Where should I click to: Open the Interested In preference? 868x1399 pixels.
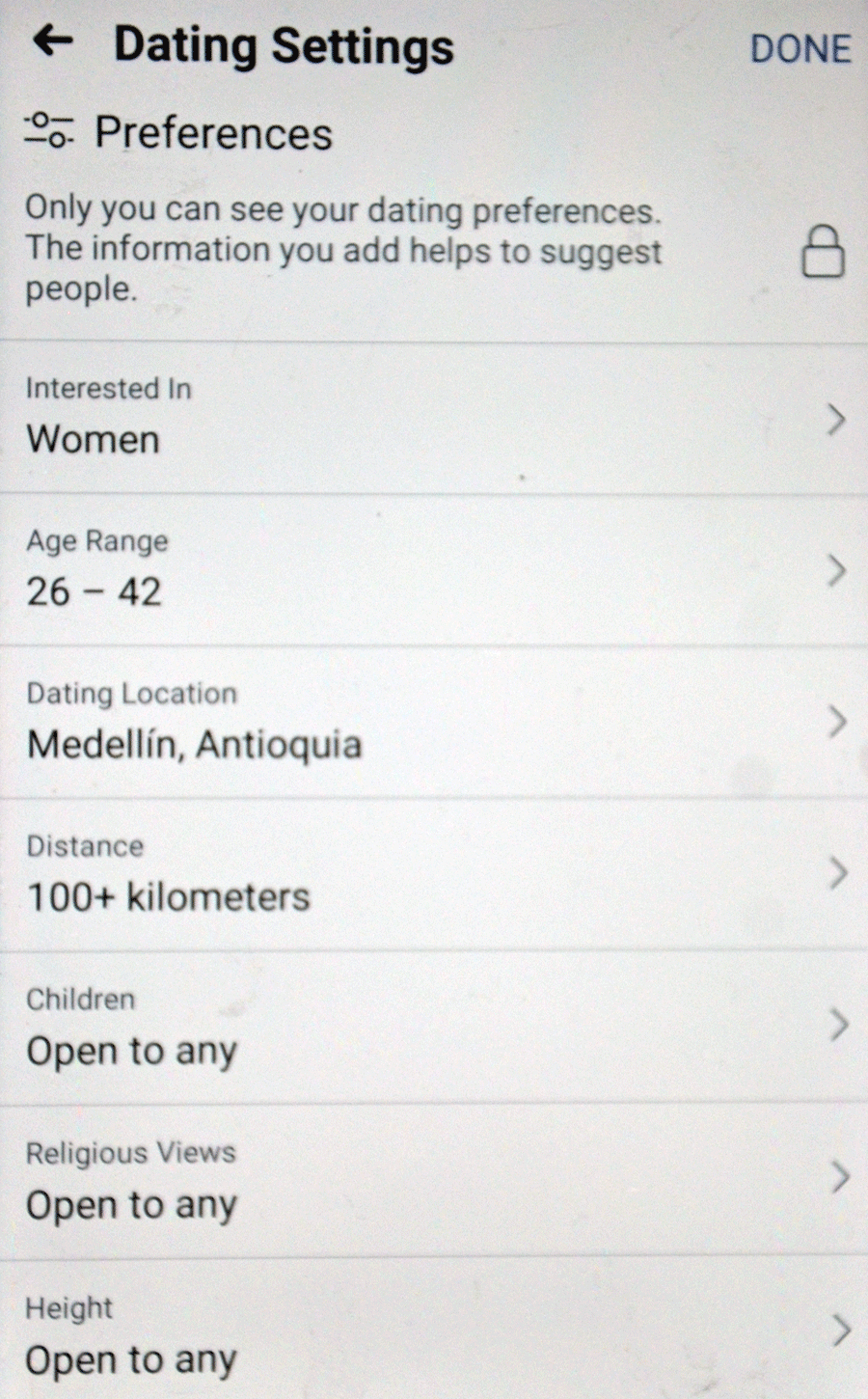[x=434, y=418]
